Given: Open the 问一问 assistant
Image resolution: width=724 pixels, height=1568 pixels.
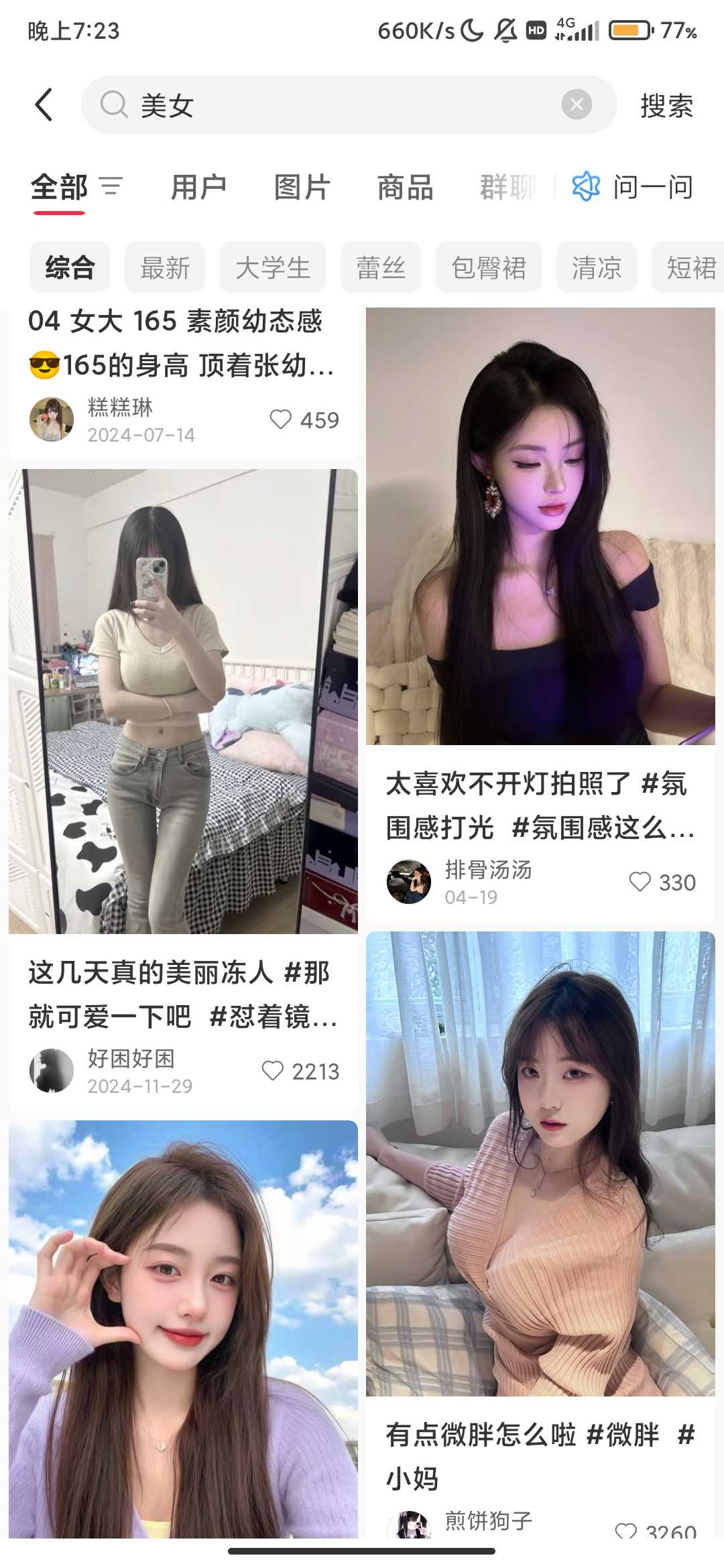Looking at the screenshot, I should coord(633,187).
